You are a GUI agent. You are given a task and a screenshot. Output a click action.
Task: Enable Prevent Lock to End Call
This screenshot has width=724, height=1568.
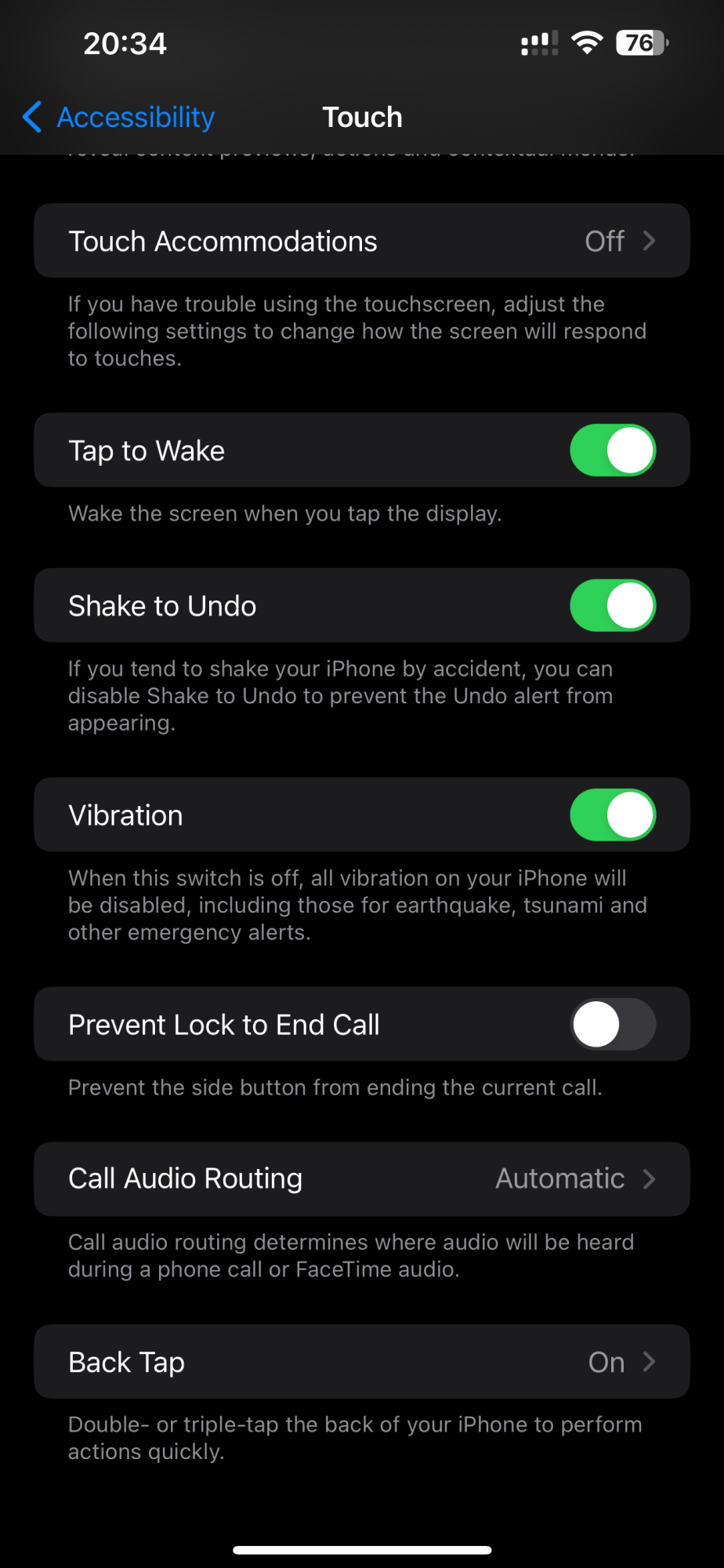(x=612, y=1025)
